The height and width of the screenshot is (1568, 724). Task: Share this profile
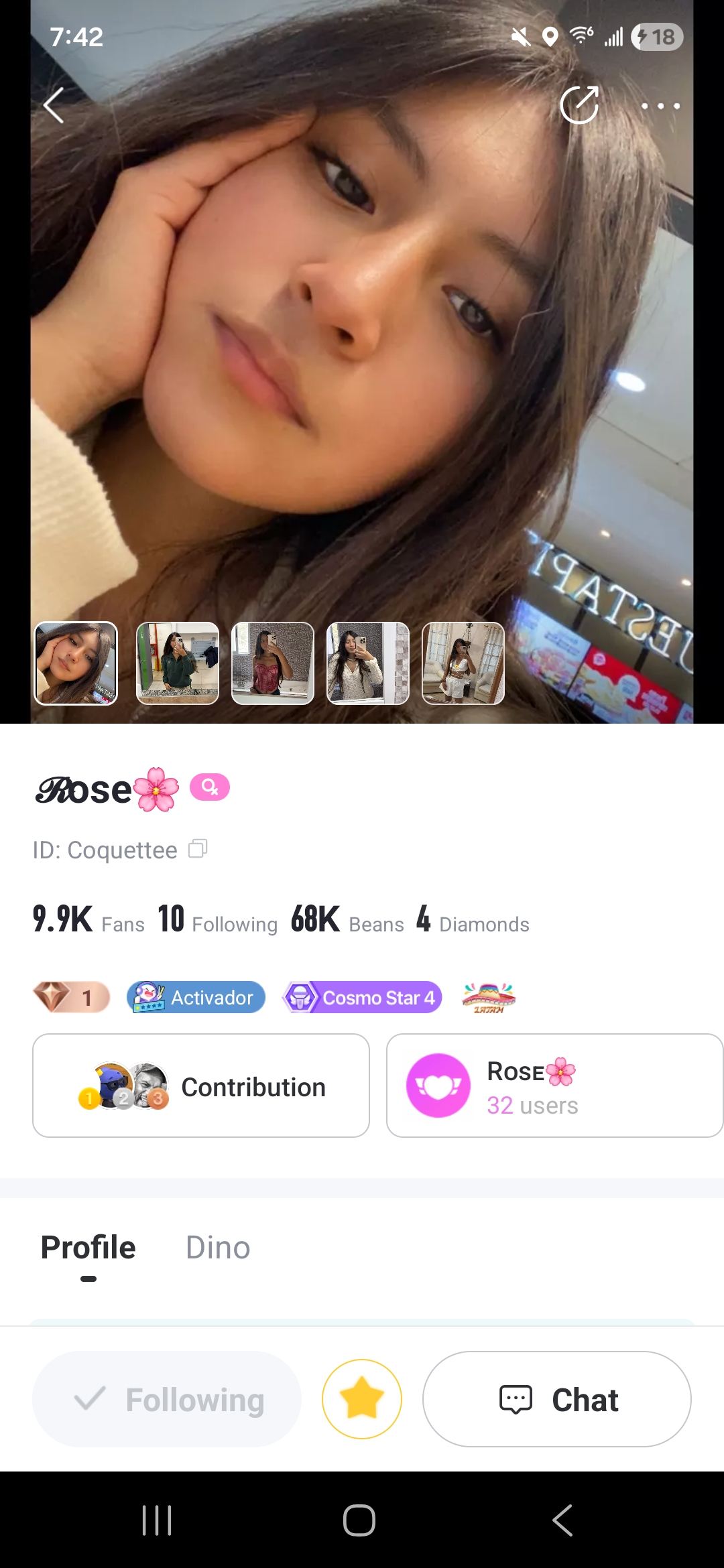[x=579, y=105]
